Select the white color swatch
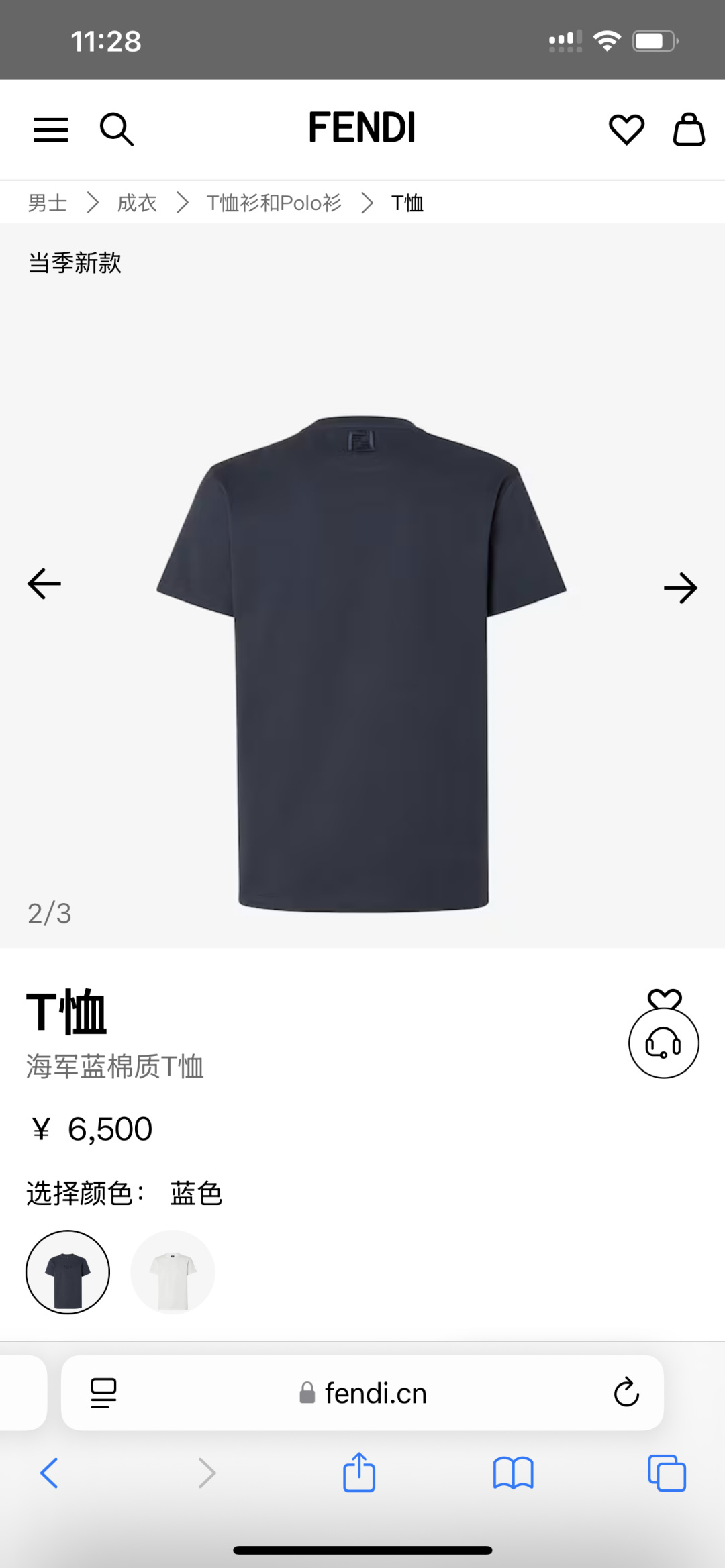Viewport: 725px width, 1568px height. click(173, 1272)
